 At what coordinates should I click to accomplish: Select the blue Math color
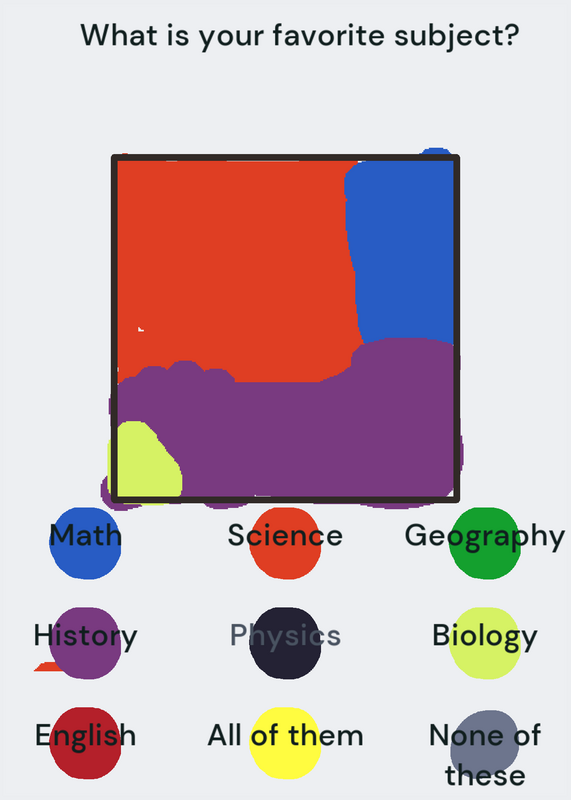click(x=85, y=543)
